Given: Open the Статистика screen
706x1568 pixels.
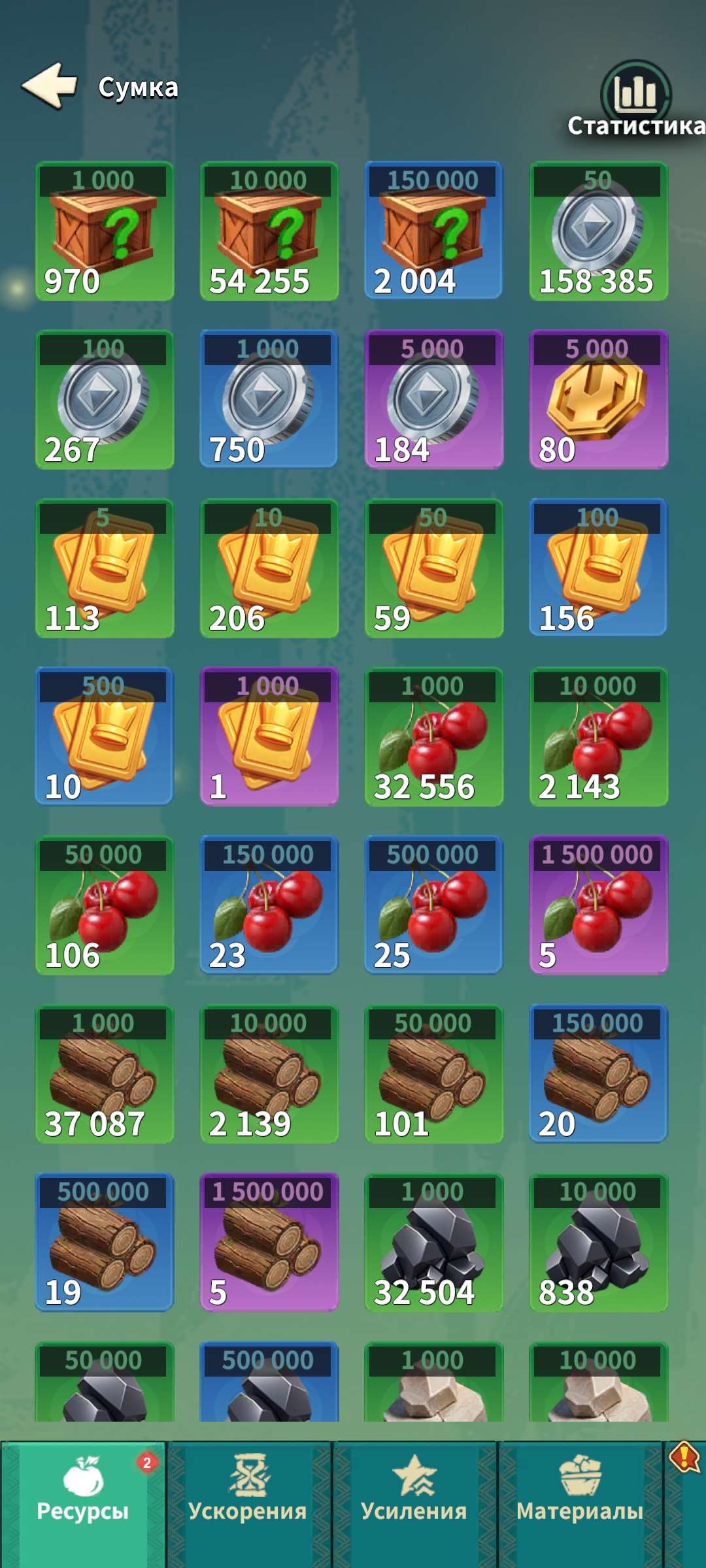Looking at the screenshot, I should click(635, 99).
